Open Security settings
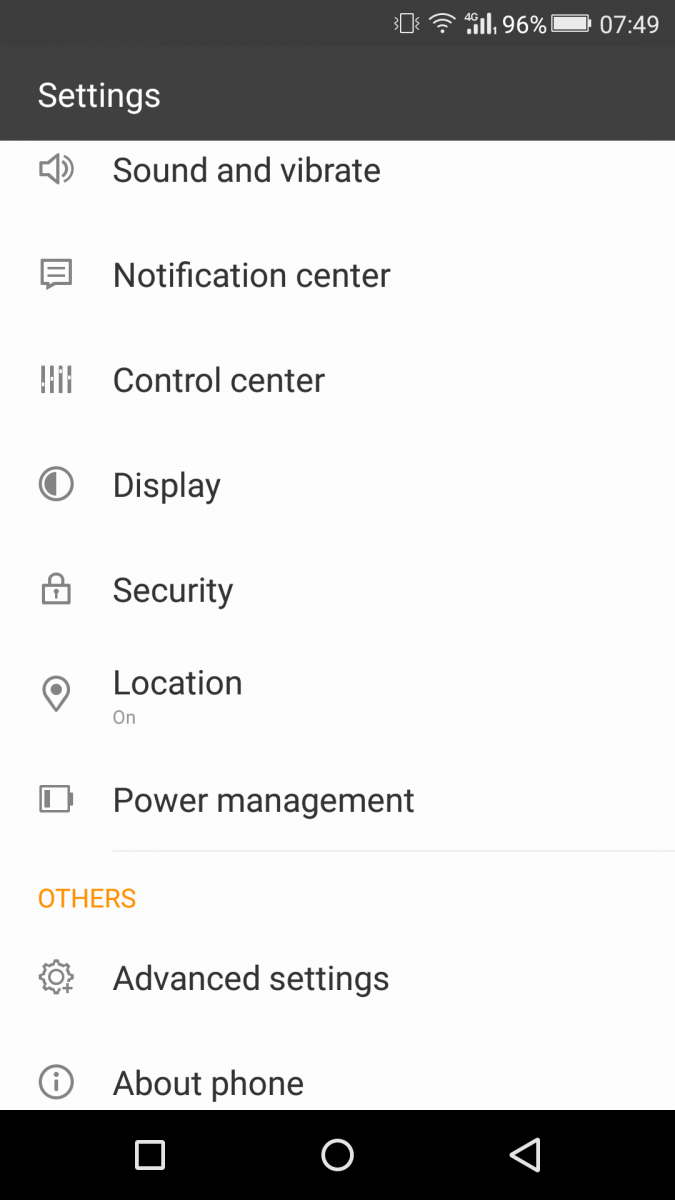 [x=337, y=590]
